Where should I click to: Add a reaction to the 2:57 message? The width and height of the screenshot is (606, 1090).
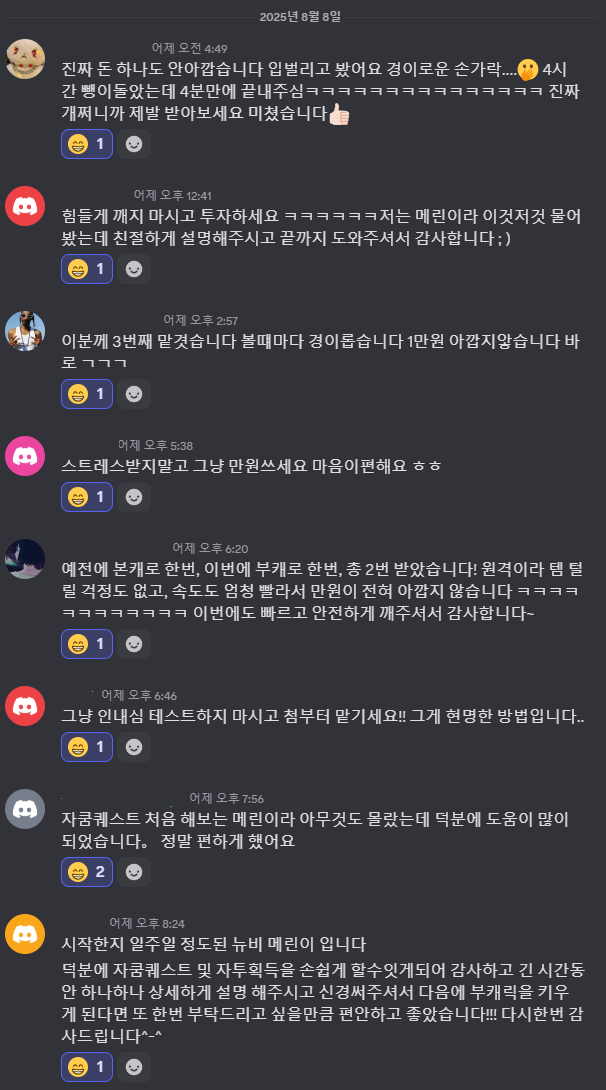pos(134,394)
